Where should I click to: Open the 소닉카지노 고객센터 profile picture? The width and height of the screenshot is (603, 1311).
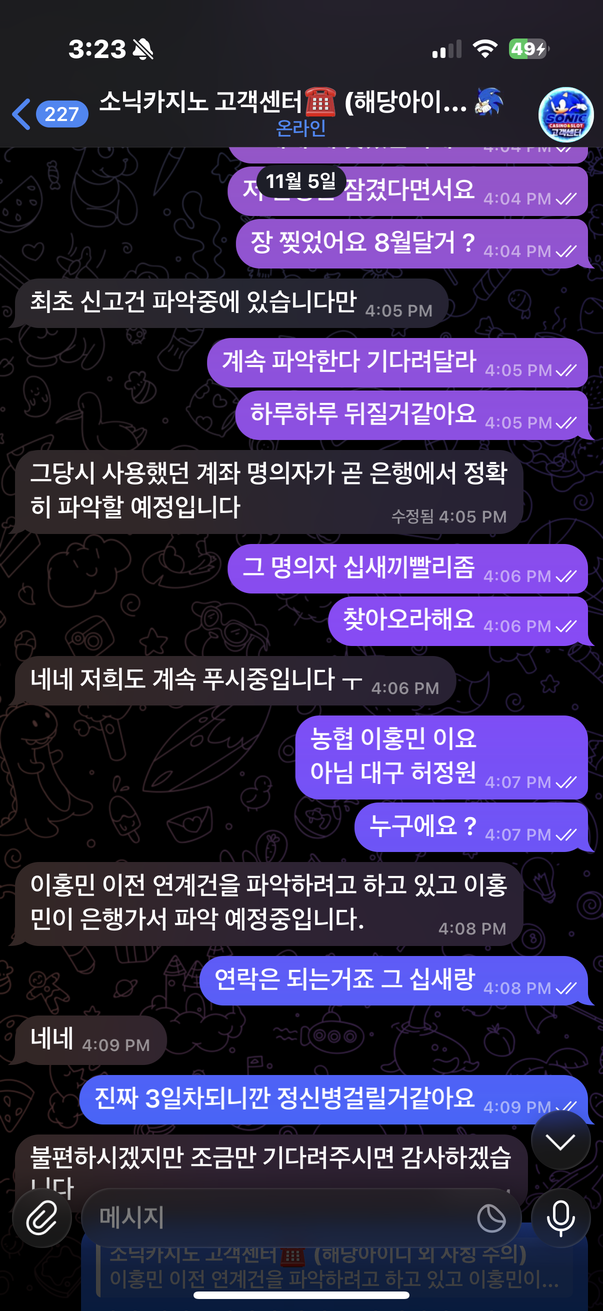coord(566,113)
